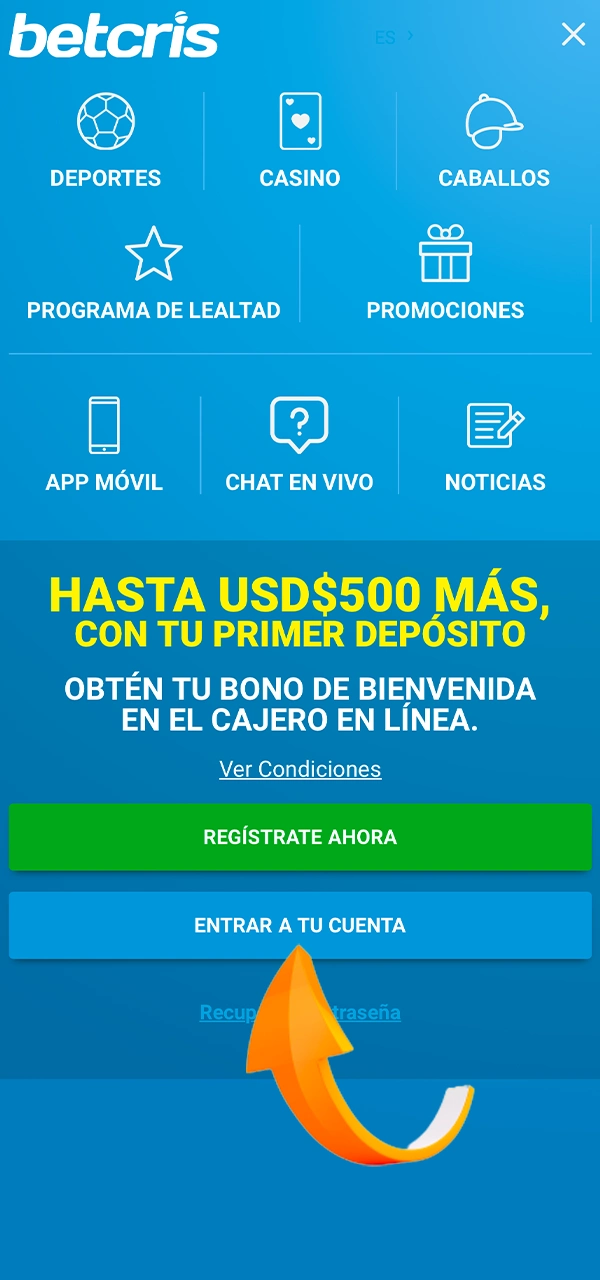600x1280 pixels.
Task: Start a Chat en Vivo
Action: tap(299, 445)
